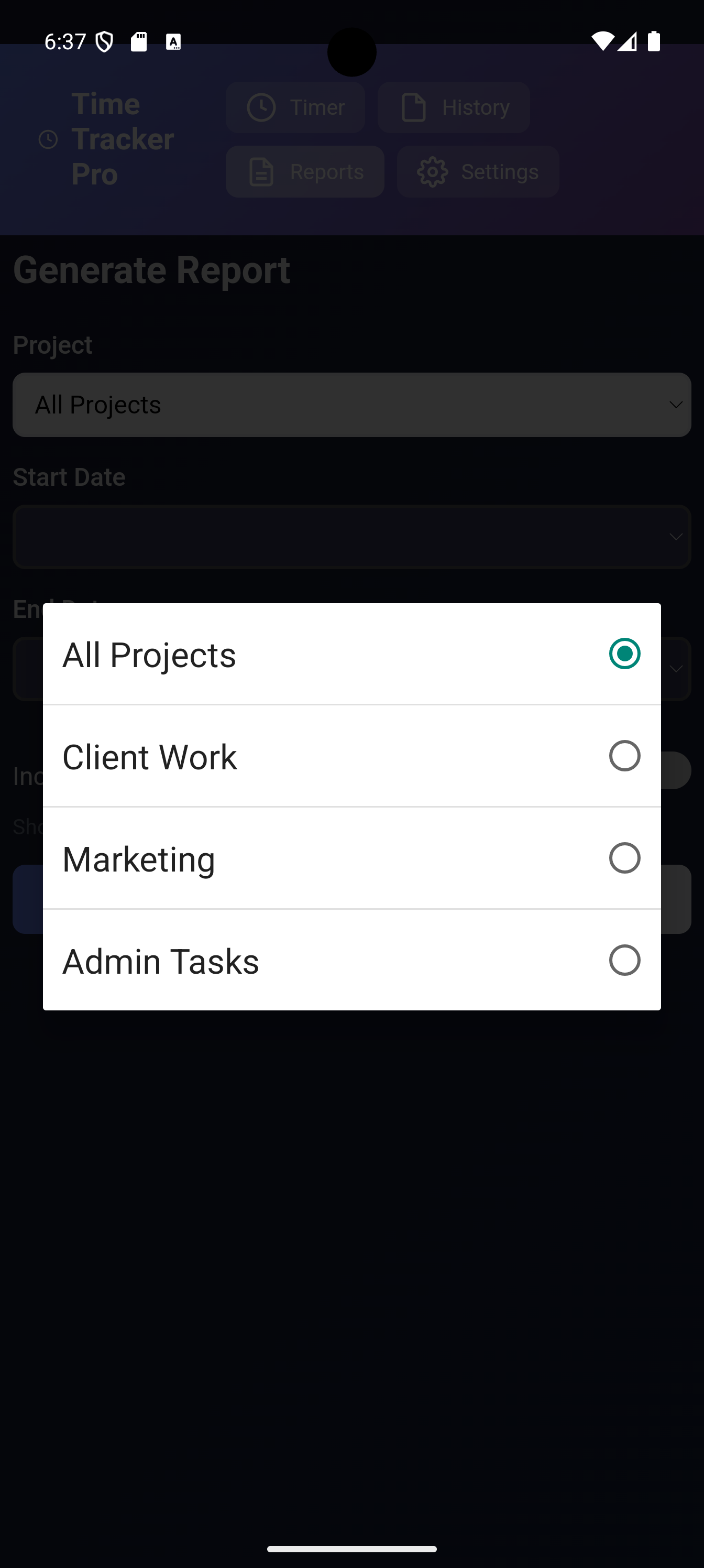Image resolution: width=704 pixels, height=1568 pixels.
Task: Click the report-page icon beside Reports
Action: [x=261, y=172]
